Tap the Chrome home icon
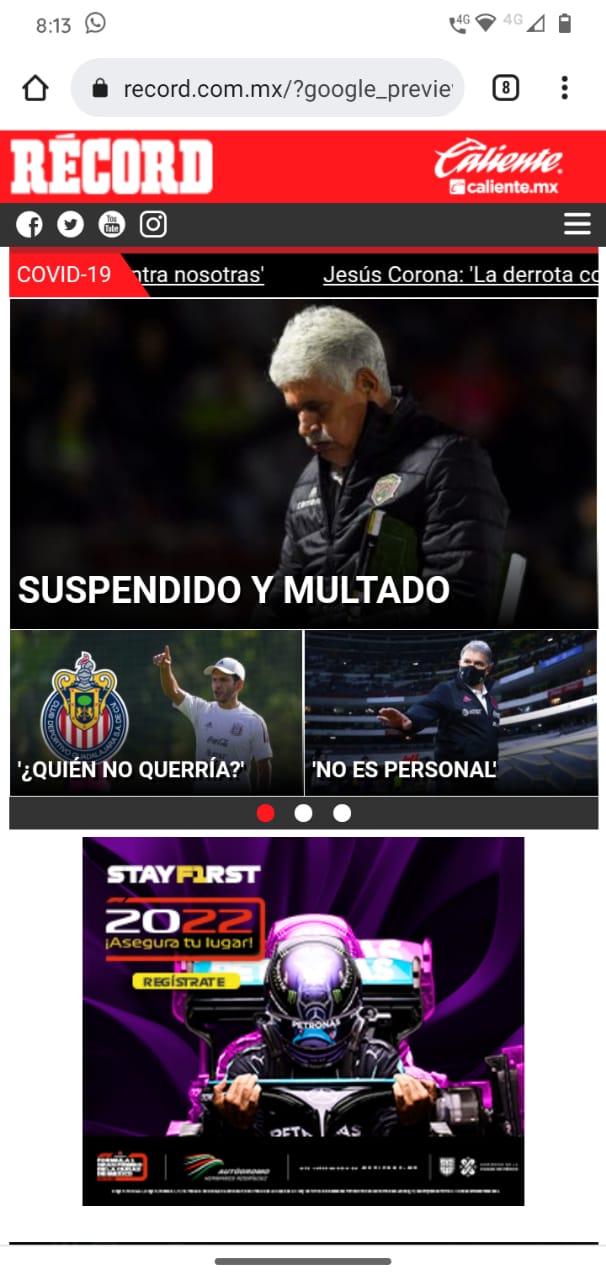This screenshot has height=1280, width=606. point(35,88)
